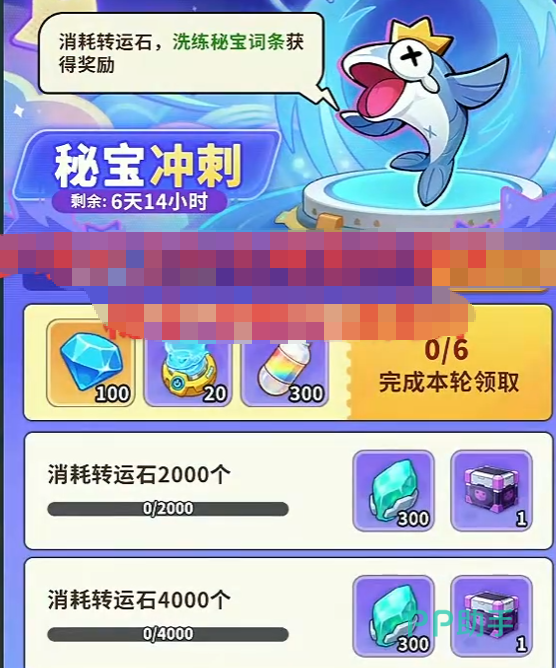Check the purple chest reward for 消耗转运石2000个
Viewport: 556px width, 668px height.
tap(492, 491)
